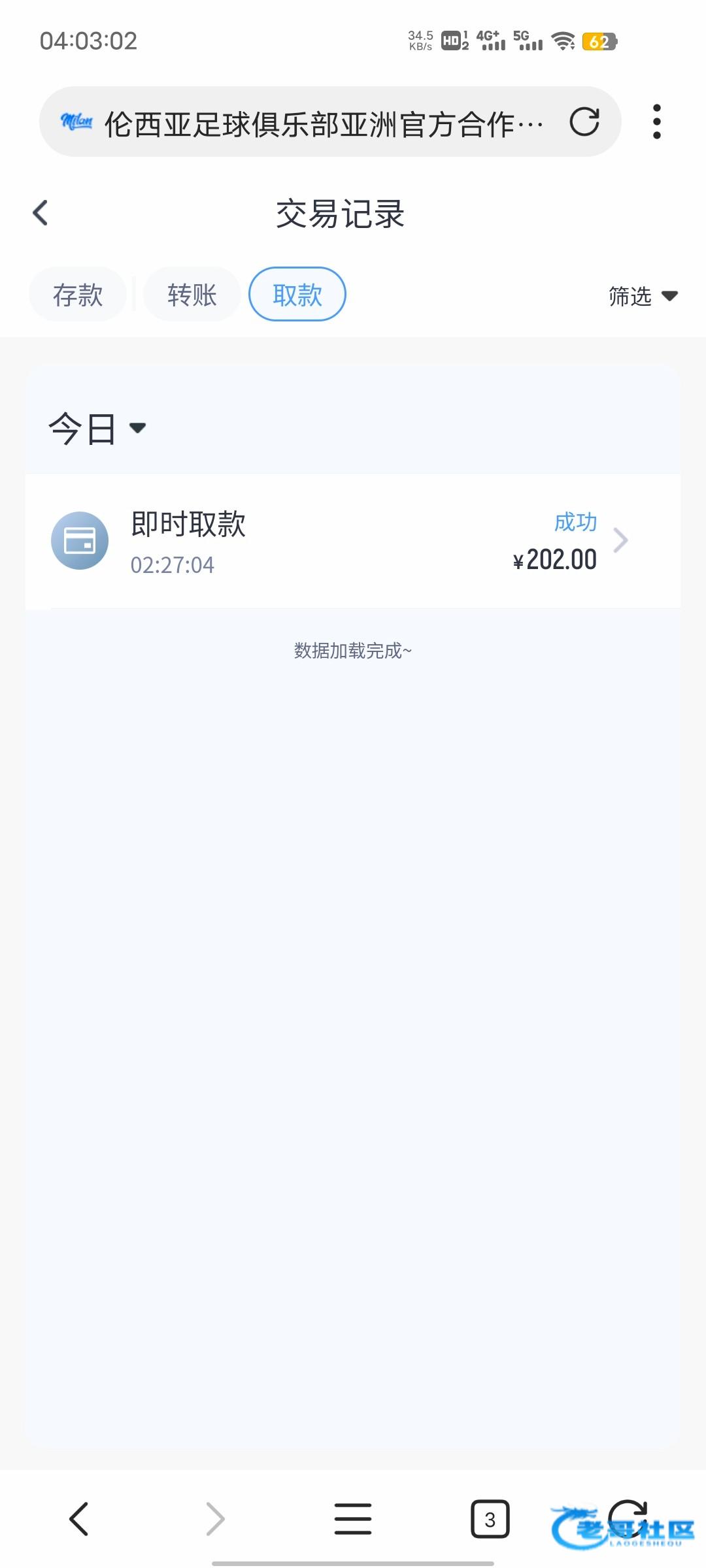Open the browser overflow menu

[x=656, y=122]
